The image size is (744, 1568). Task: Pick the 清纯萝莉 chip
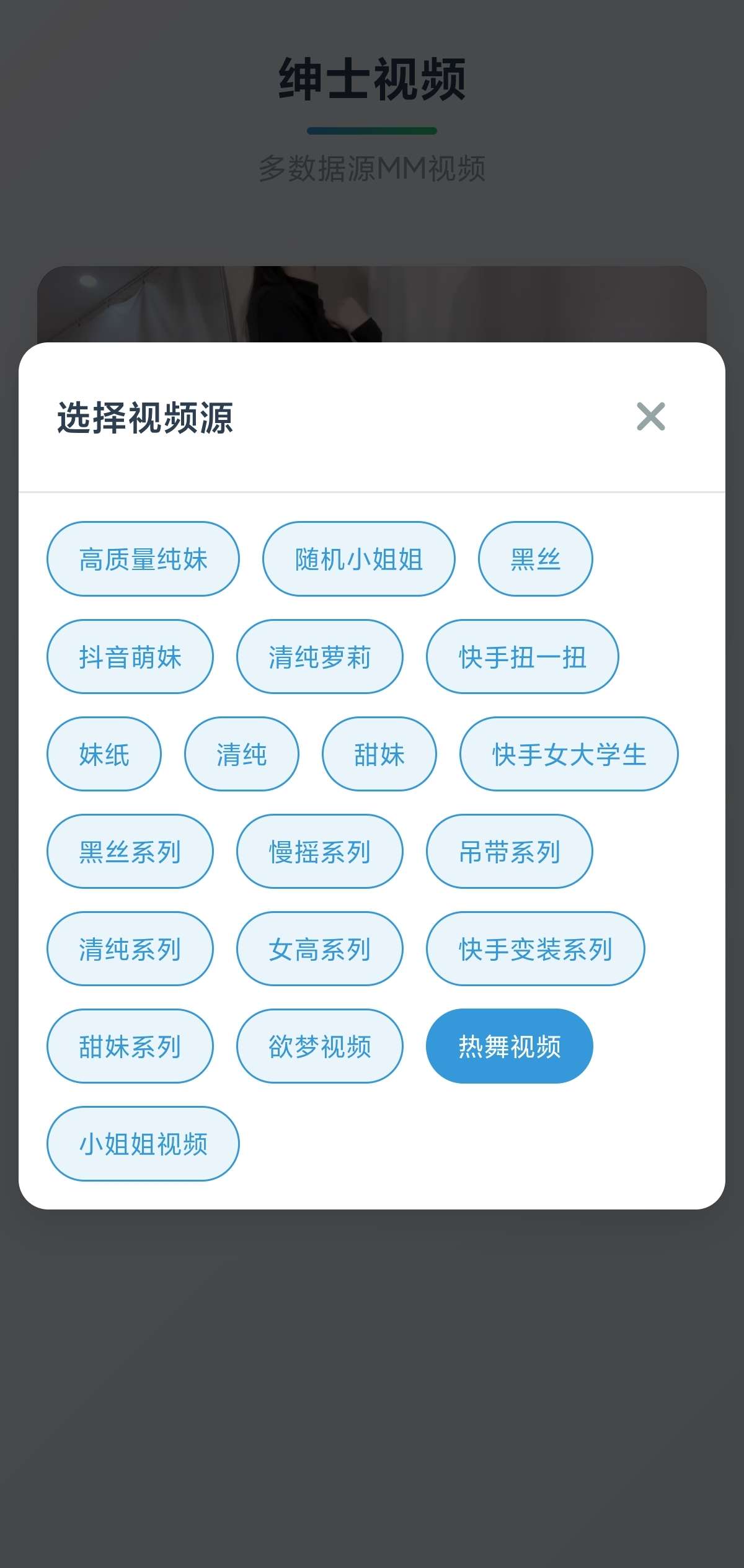(x=320, y=657)
